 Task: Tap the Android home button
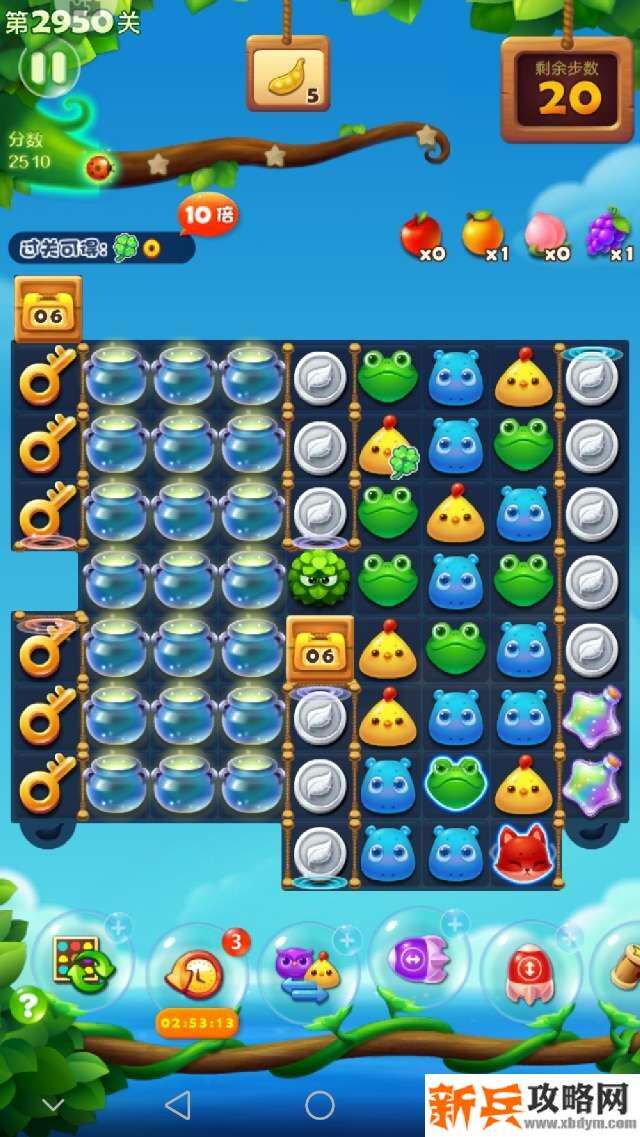point(320,1104)
